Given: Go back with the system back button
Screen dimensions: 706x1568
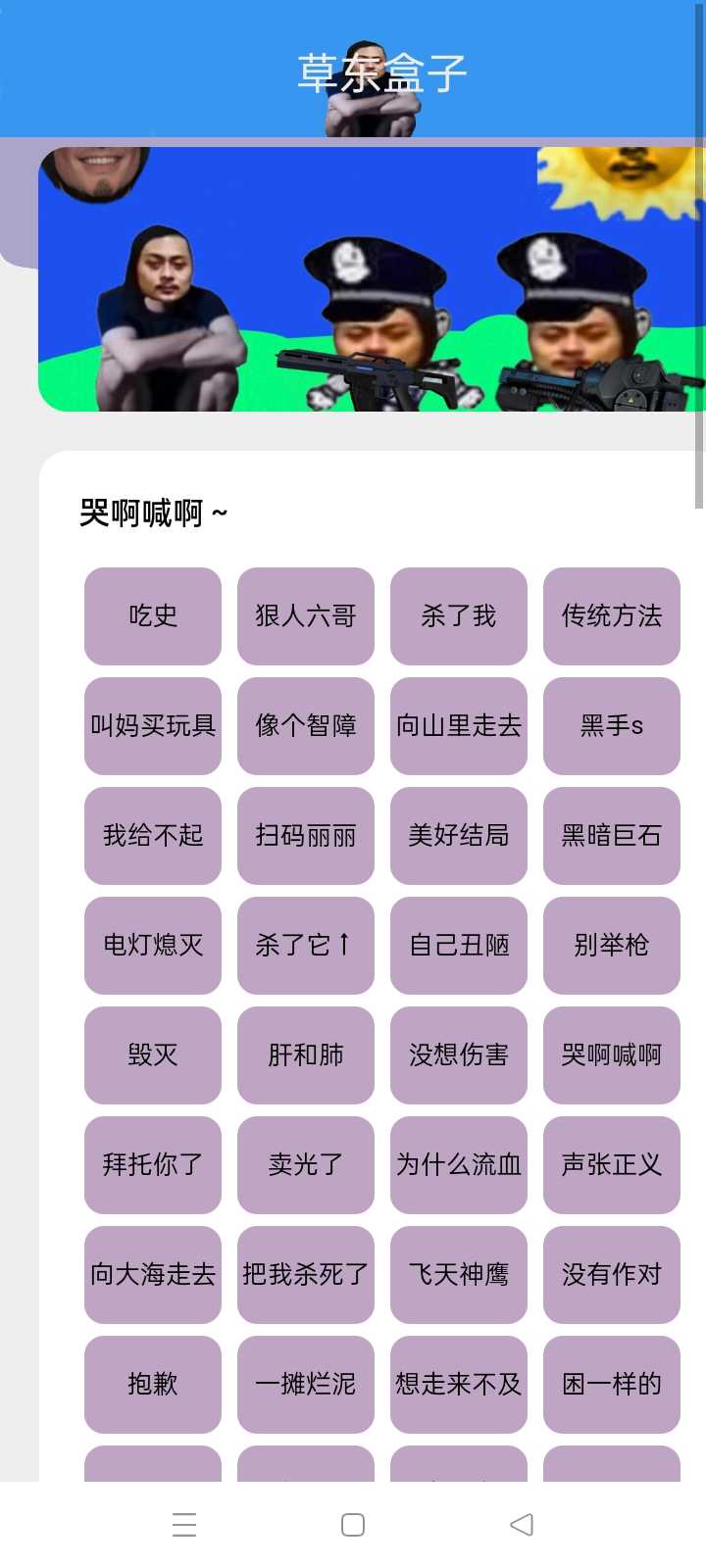Looking at the screenshot, I should click(522, 1525).
